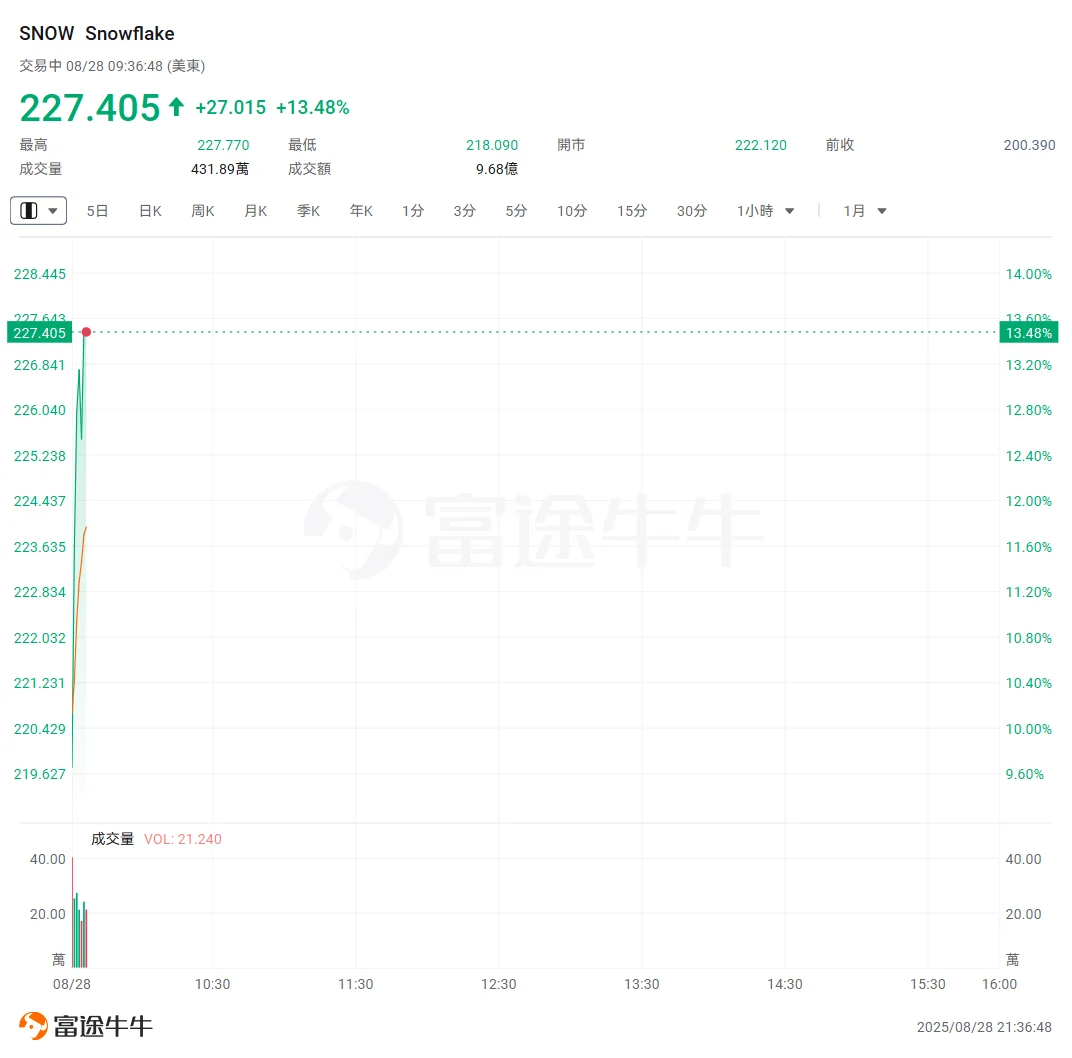Open the chart type dropdown

click(x=39, y=211)
